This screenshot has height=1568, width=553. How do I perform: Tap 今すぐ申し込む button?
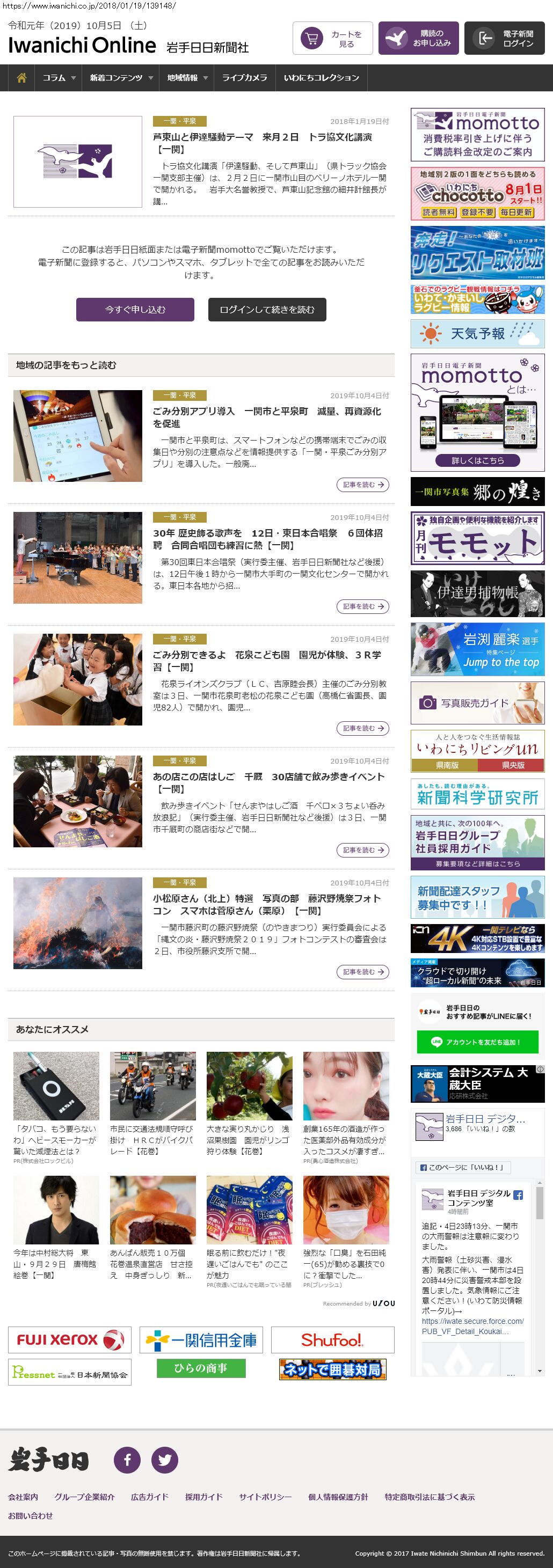pyautogui.click(x=135, y=309)
